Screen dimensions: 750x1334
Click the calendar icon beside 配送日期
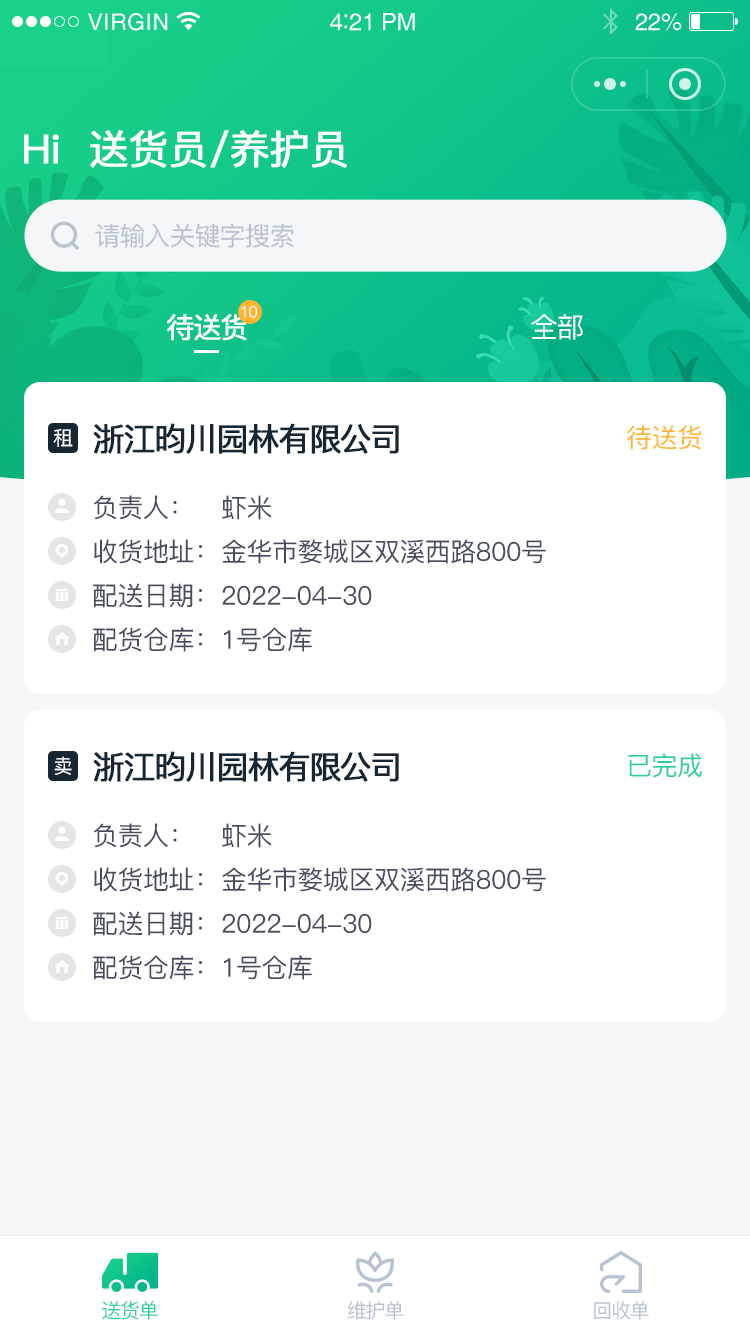(62, 595)
